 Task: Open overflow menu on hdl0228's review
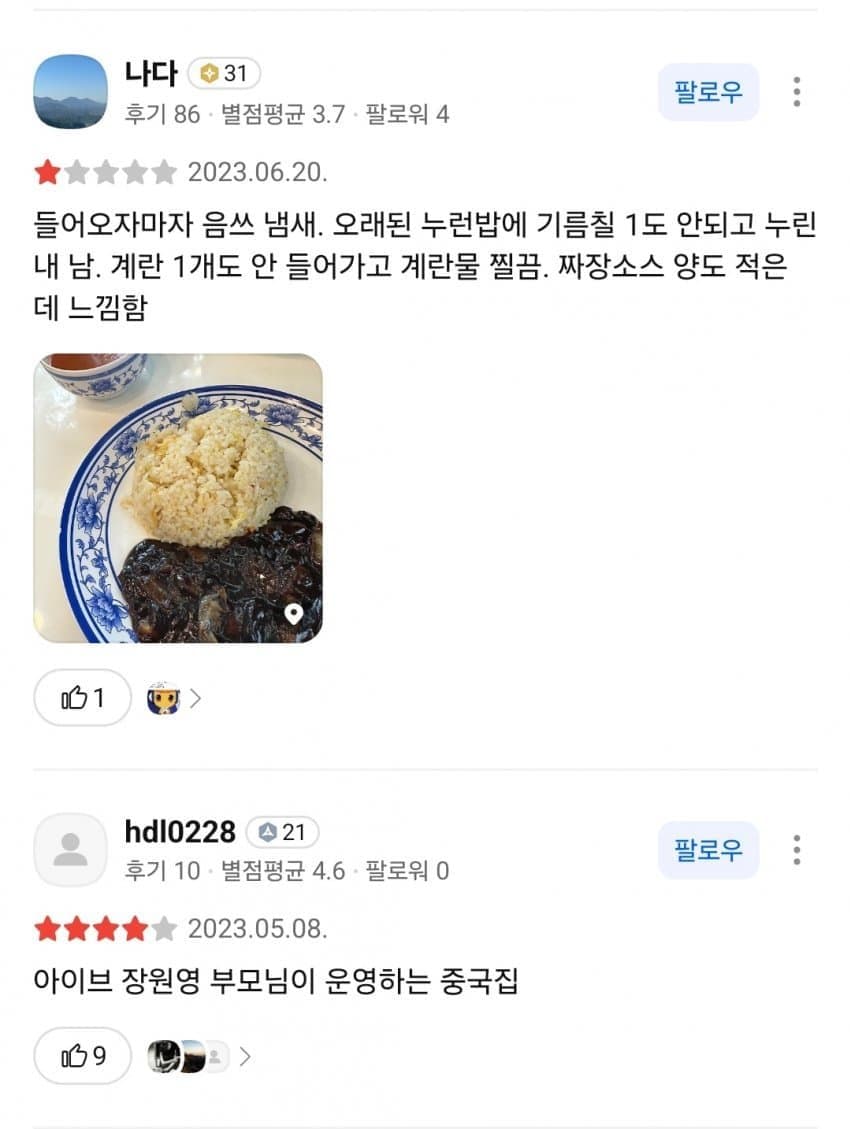tap(796, 850)
